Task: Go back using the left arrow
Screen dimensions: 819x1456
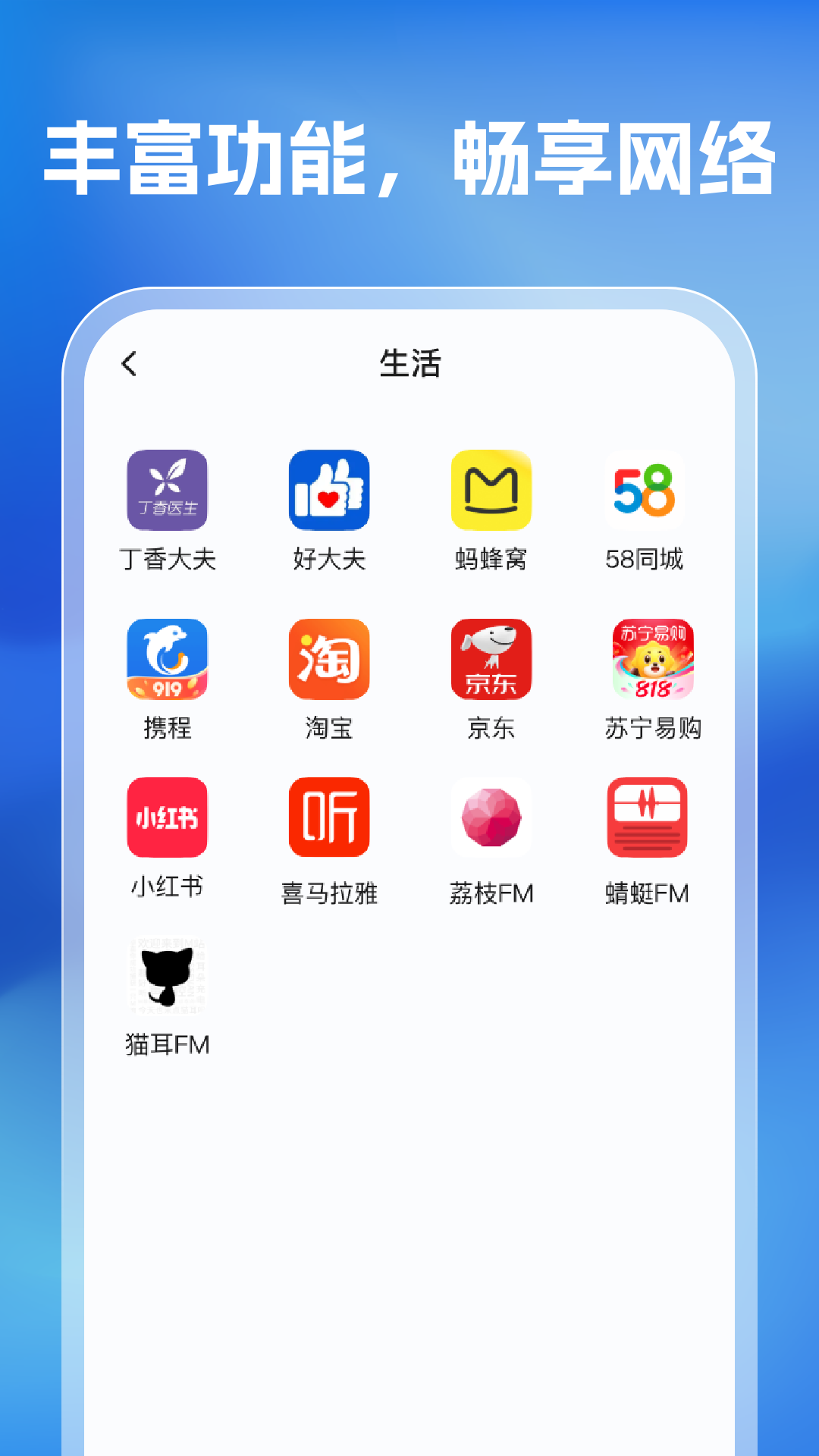Action: (130, 364)
